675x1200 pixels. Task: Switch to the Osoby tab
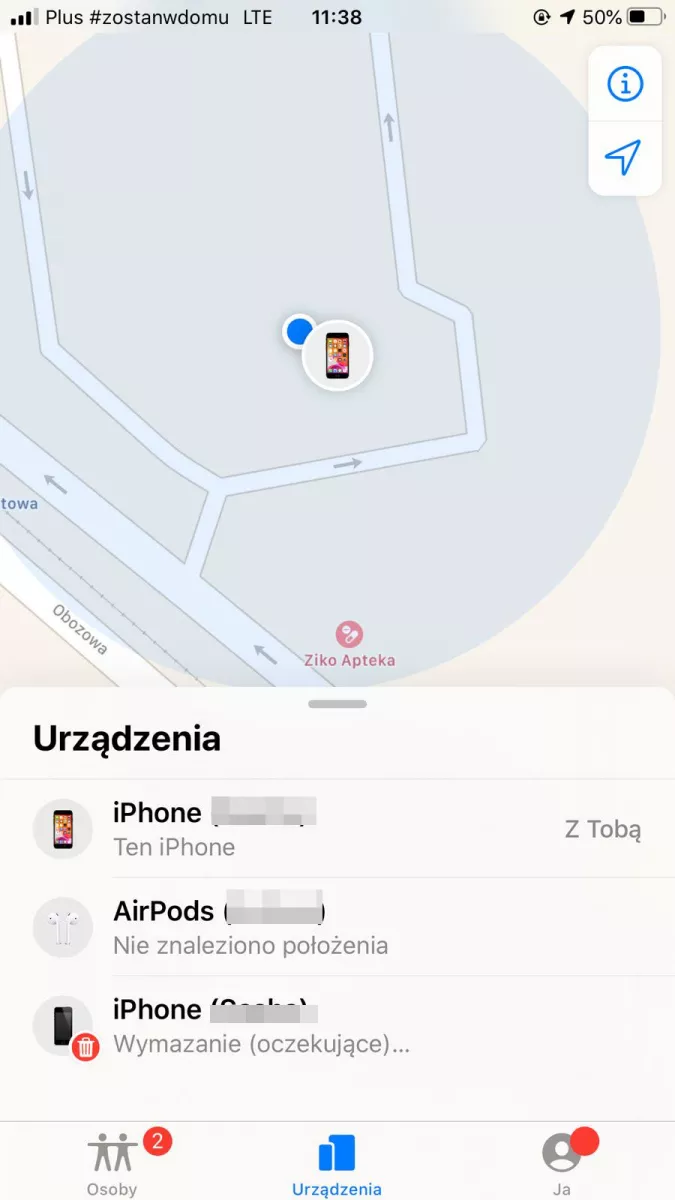[112, 1162]
